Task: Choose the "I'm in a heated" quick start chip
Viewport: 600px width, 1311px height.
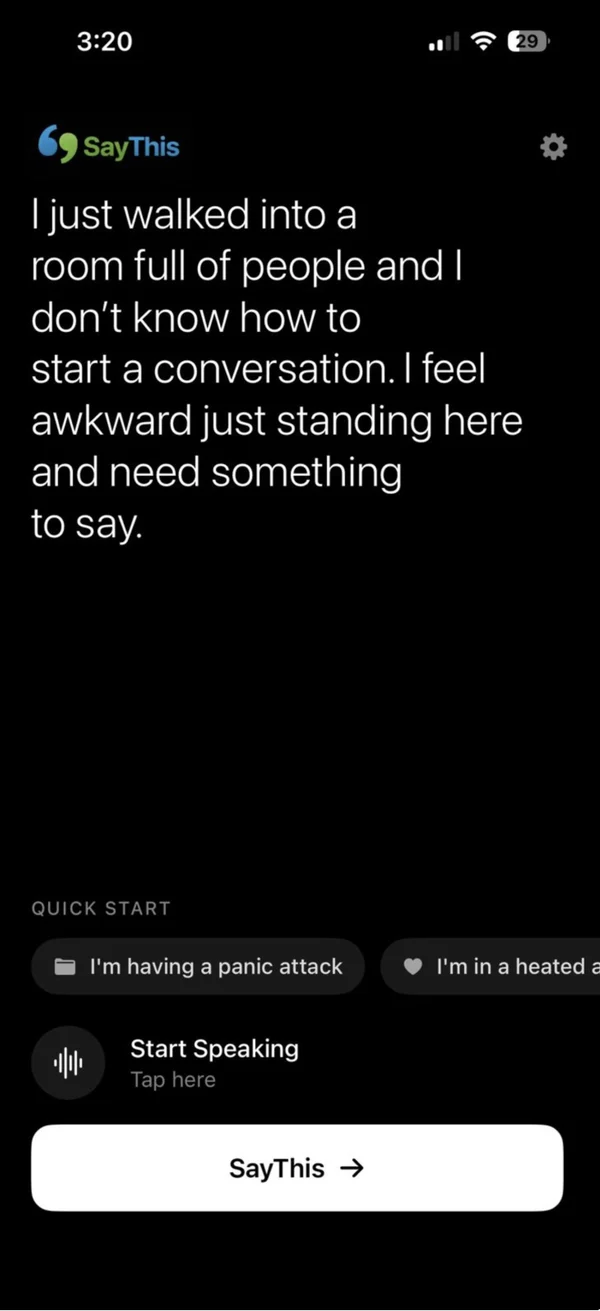Action: [491, 966]
